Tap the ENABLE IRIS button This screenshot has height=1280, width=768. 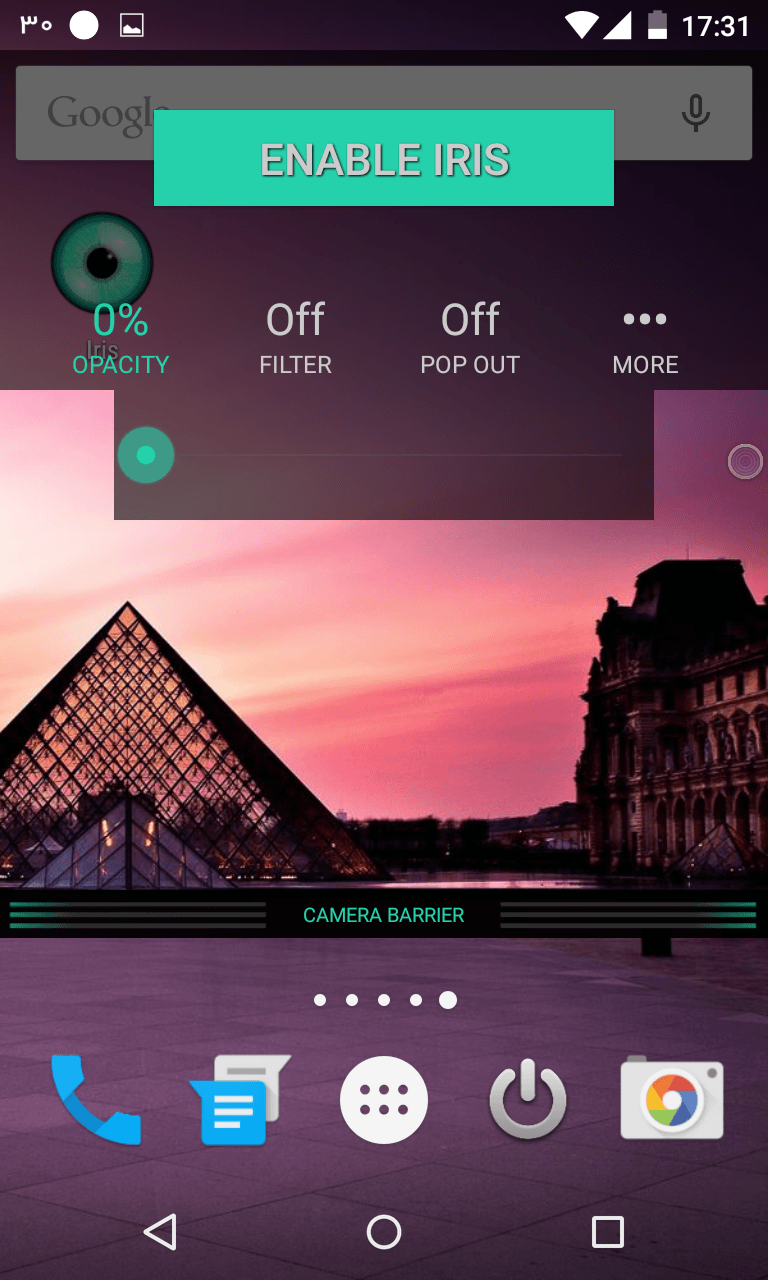click(384, 159)
